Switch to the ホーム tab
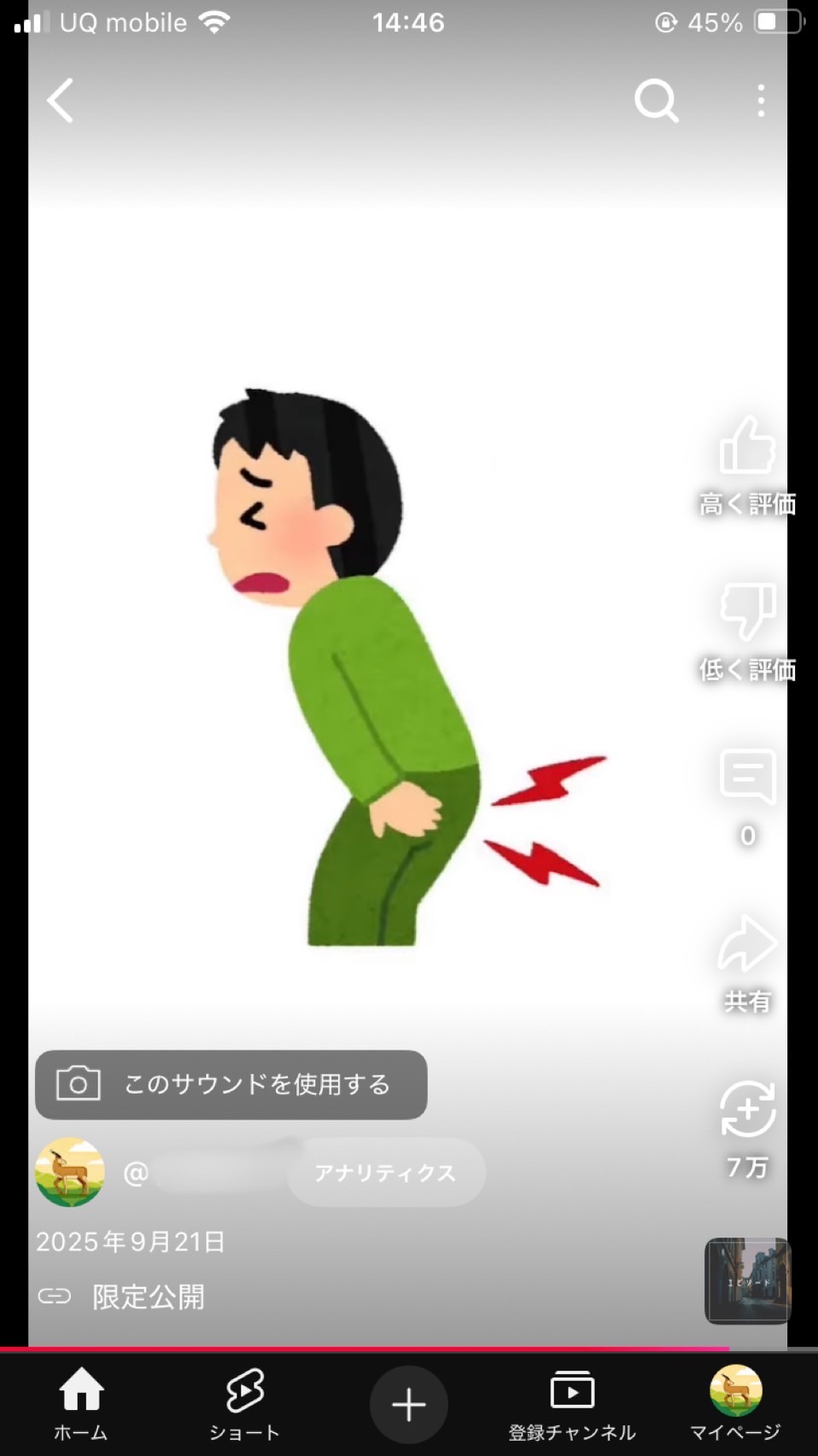This screenshot has width=818, height=1456. pos(81,1404)
